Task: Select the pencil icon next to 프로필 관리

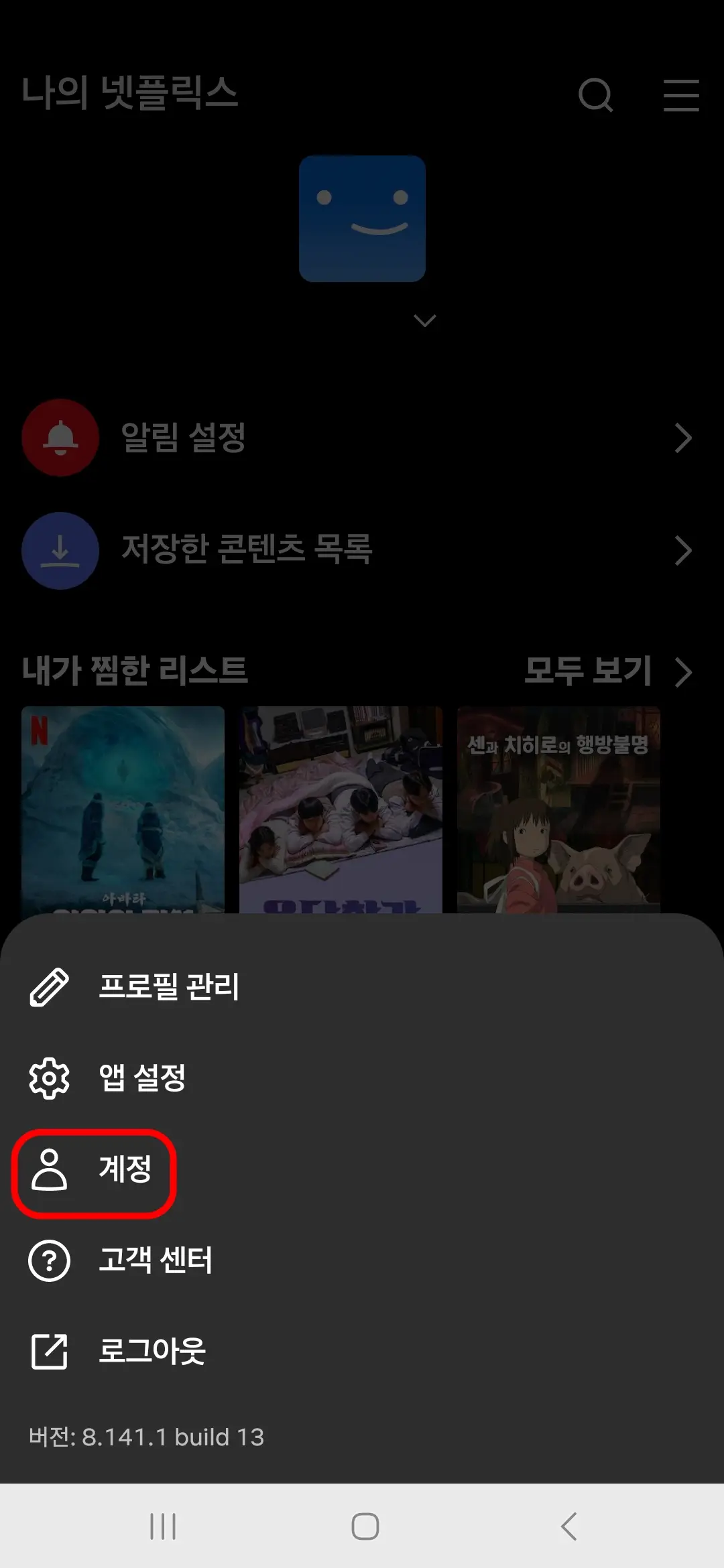Action: (48, 985)
